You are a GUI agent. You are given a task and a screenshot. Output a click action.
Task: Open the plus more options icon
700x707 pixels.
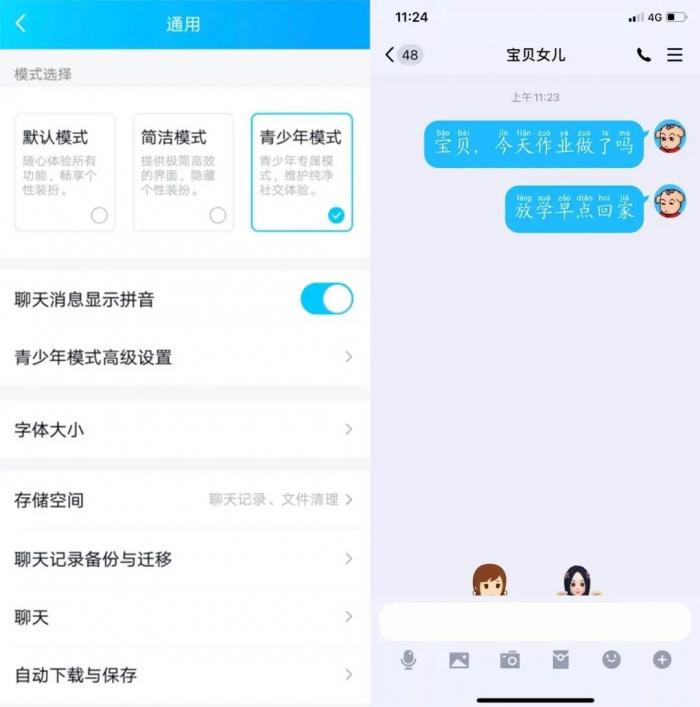click(x=661, y=660)
